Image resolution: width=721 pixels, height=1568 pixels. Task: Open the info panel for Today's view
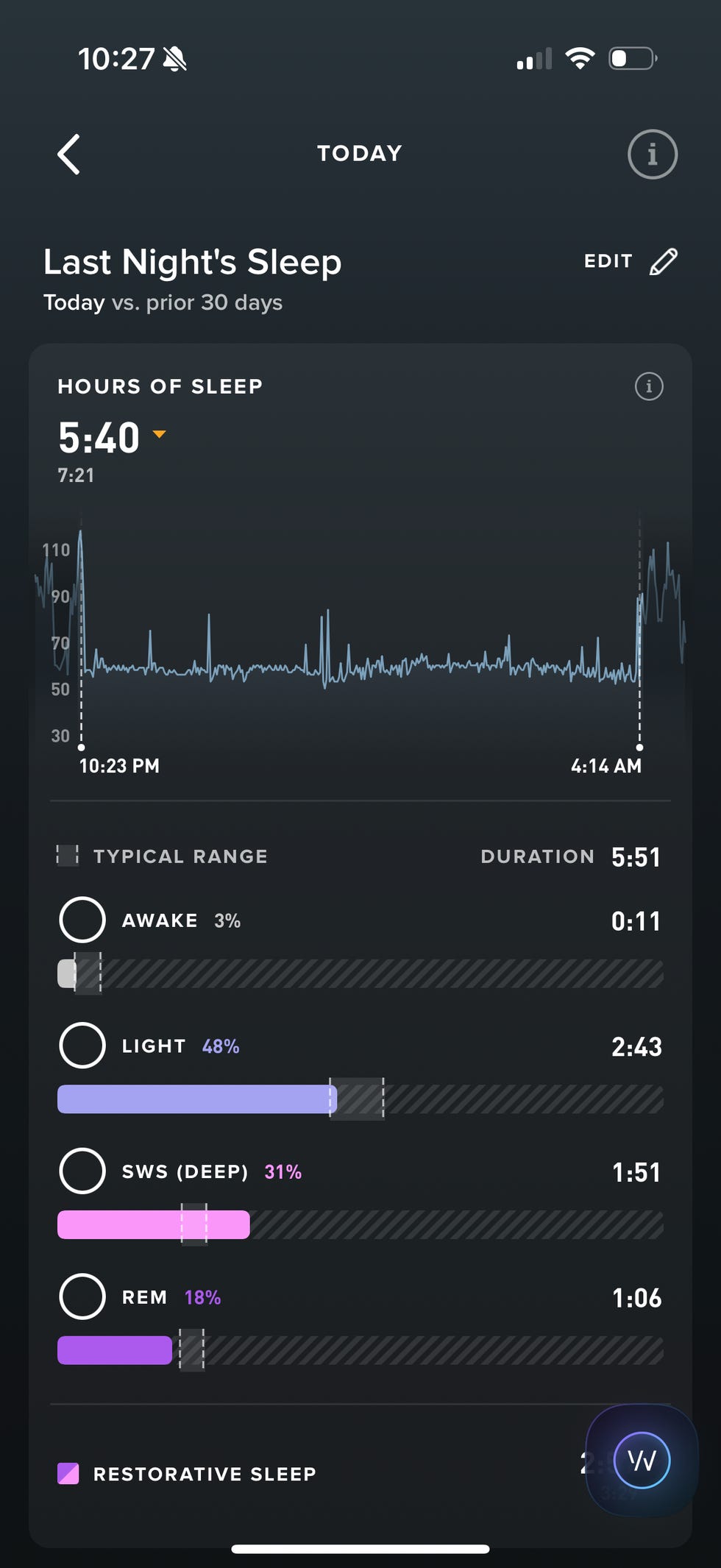click(652, 155)
